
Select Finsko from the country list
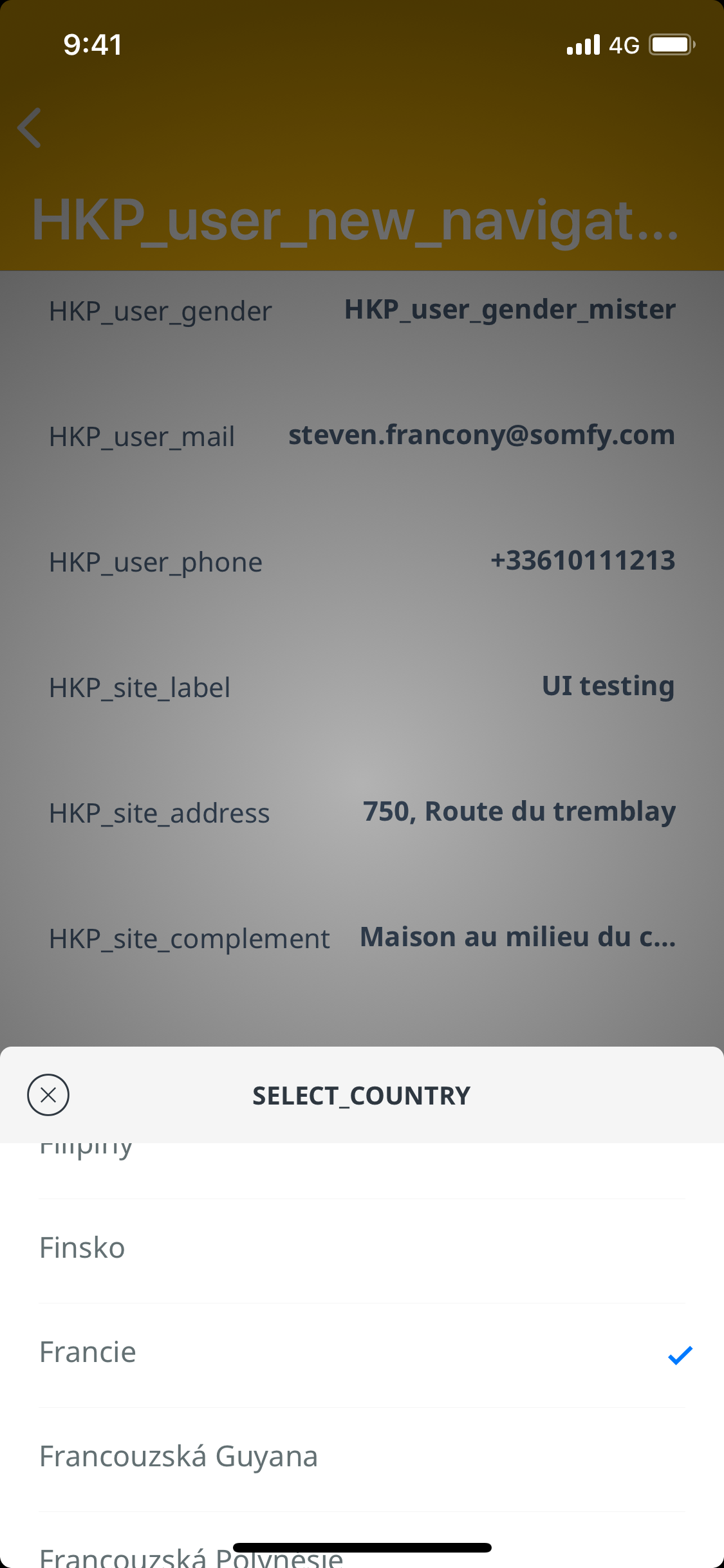360,1249
